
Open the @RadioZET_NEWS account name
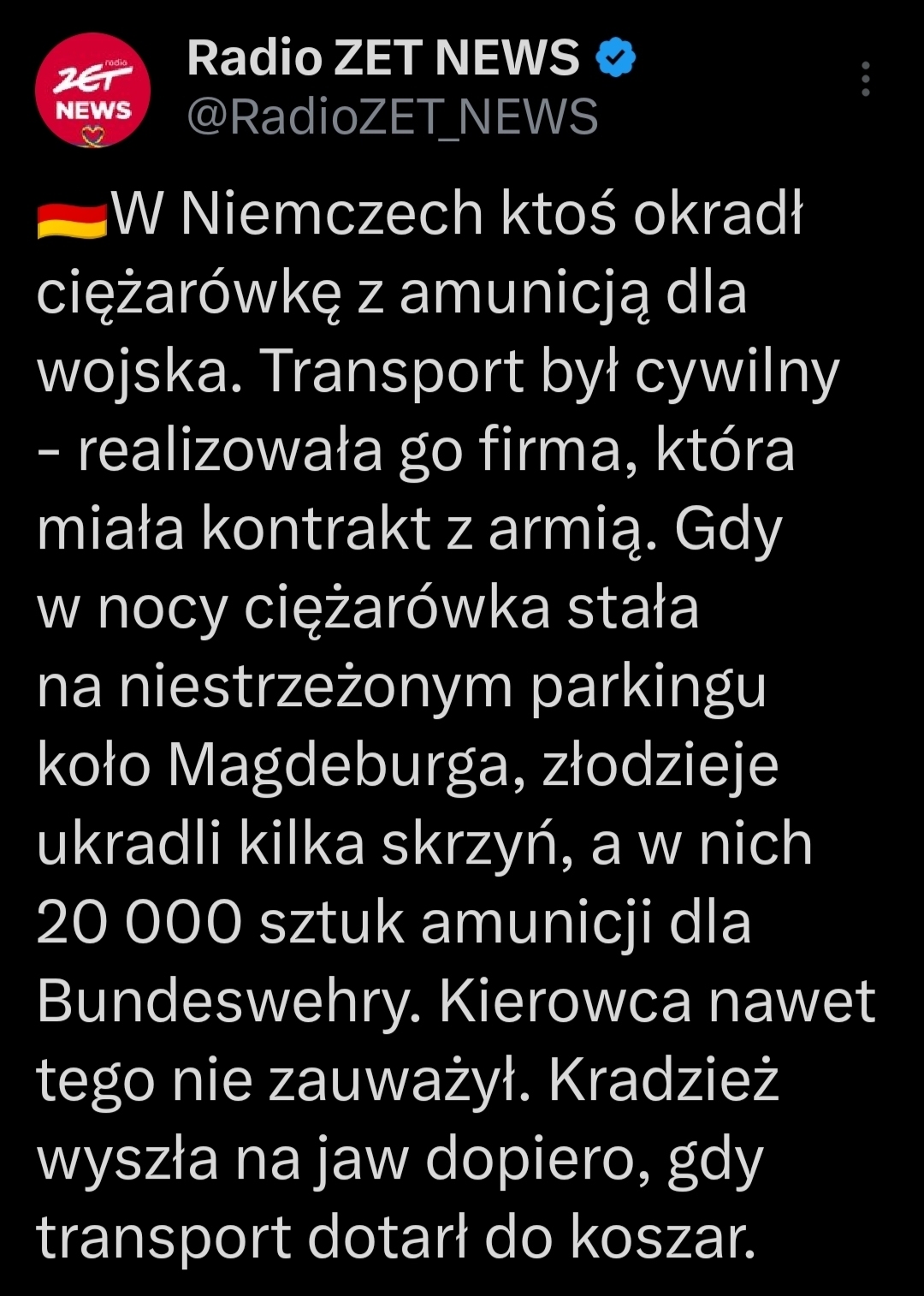click(392, 117)
